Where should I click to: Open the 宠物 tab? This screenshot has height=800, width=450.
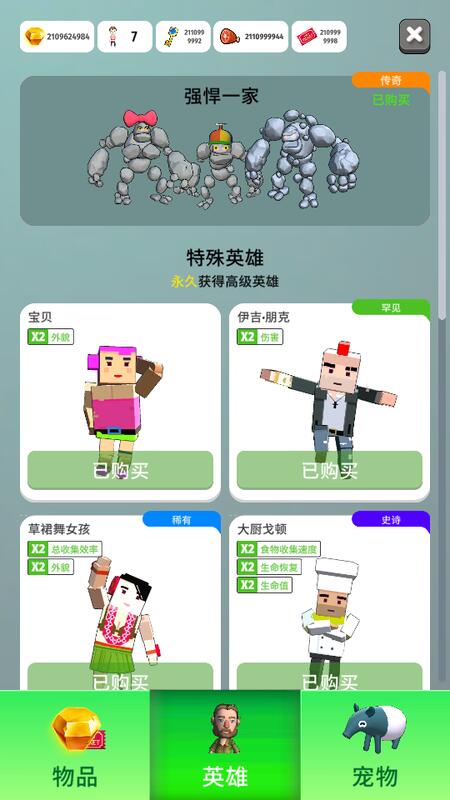click(x=375, y=745)
